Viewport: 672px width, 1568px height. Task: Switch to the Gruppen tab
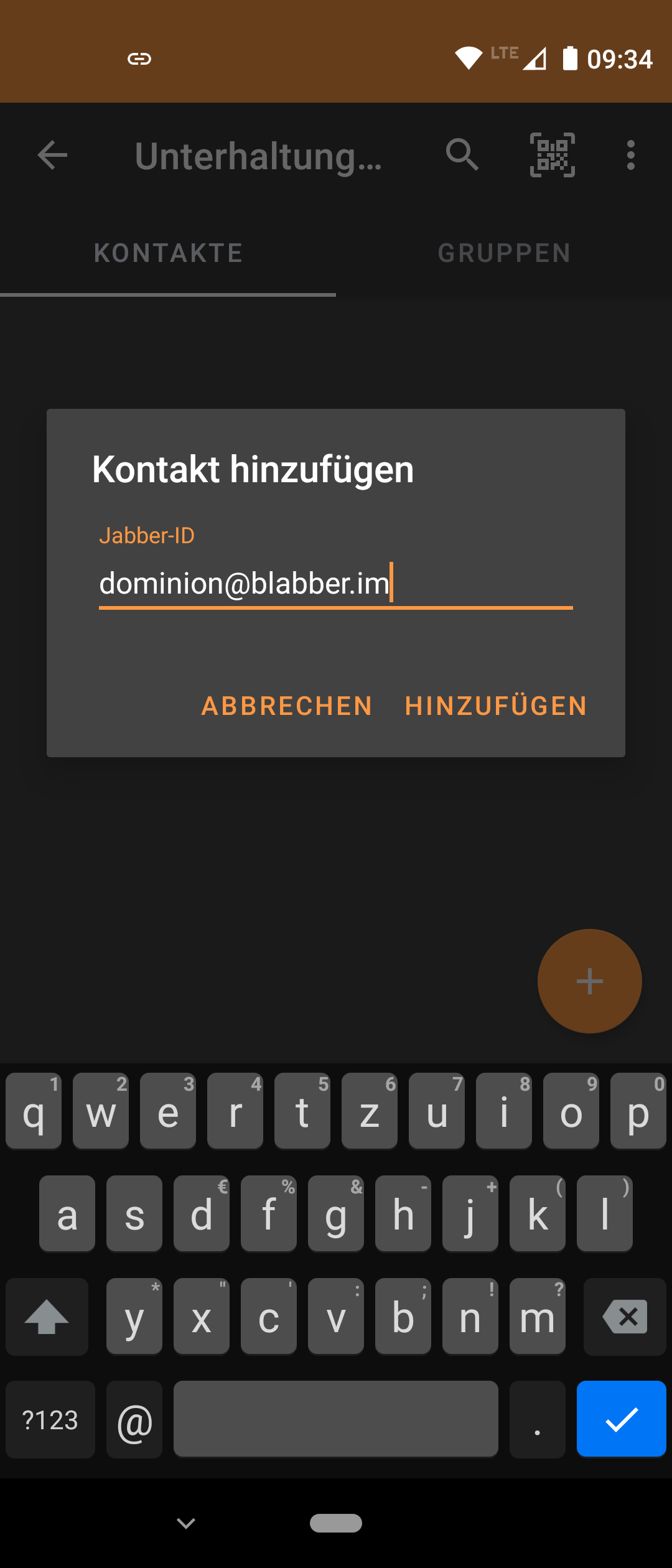[504, 253]
